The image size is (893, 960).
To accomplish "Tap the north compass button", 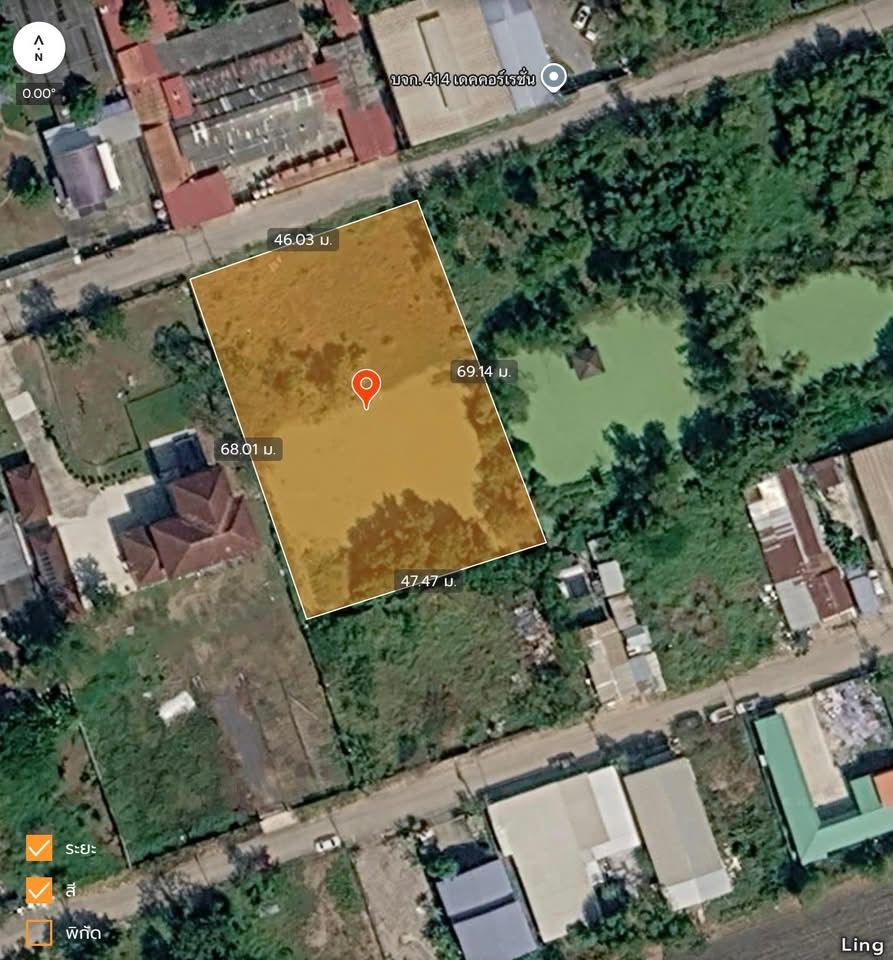I will pyautogui.click(x=39, y=48).
